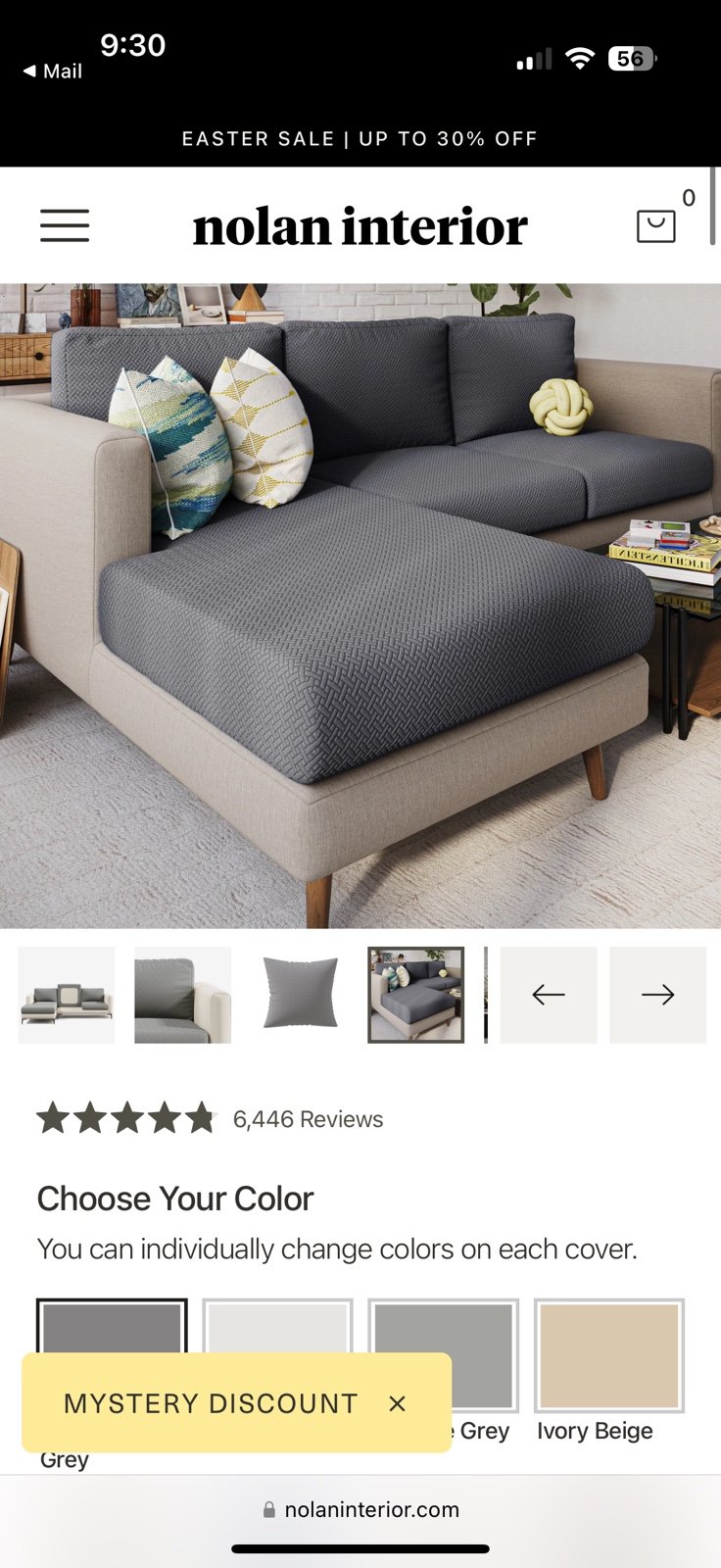The height and width of the screenshot is (1568, 721).
Task: Open the Mystery Discount offer
Action: [211, 1403]
